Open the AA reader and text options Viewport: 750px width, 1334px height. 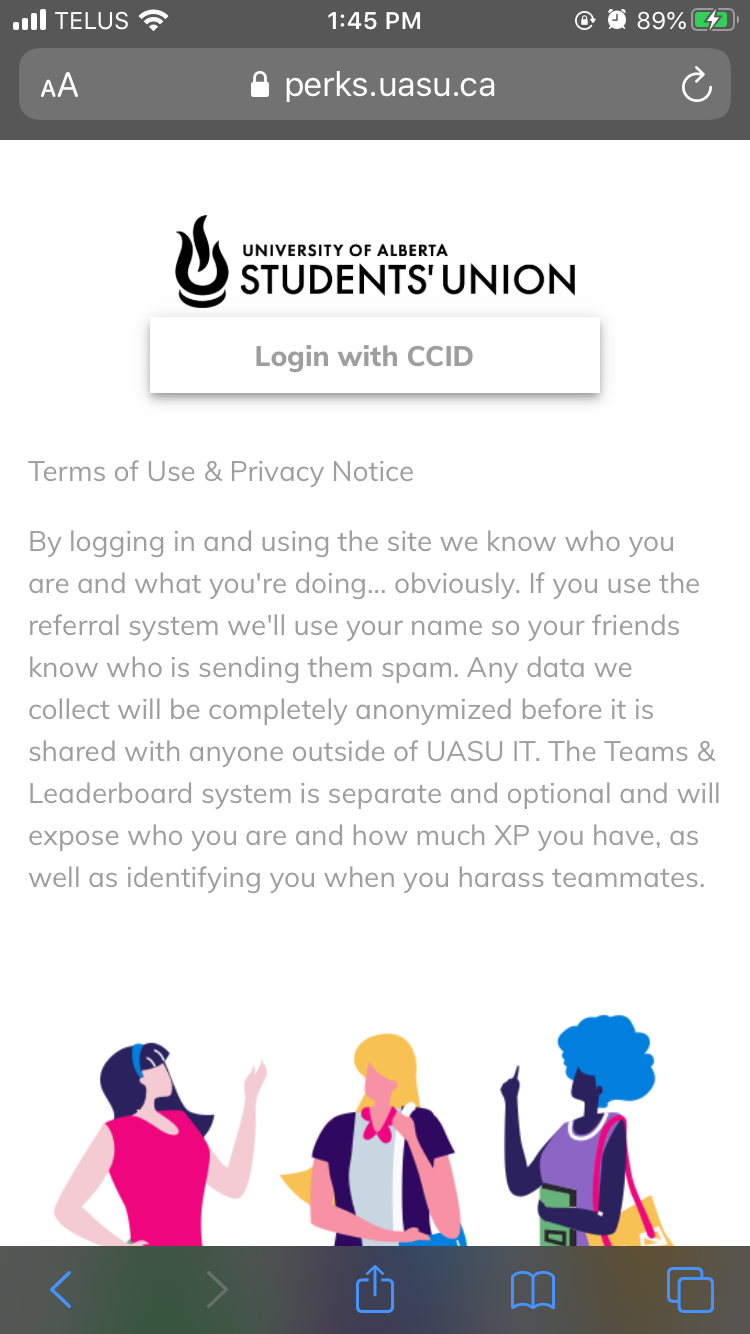click(x=59, y=86)
